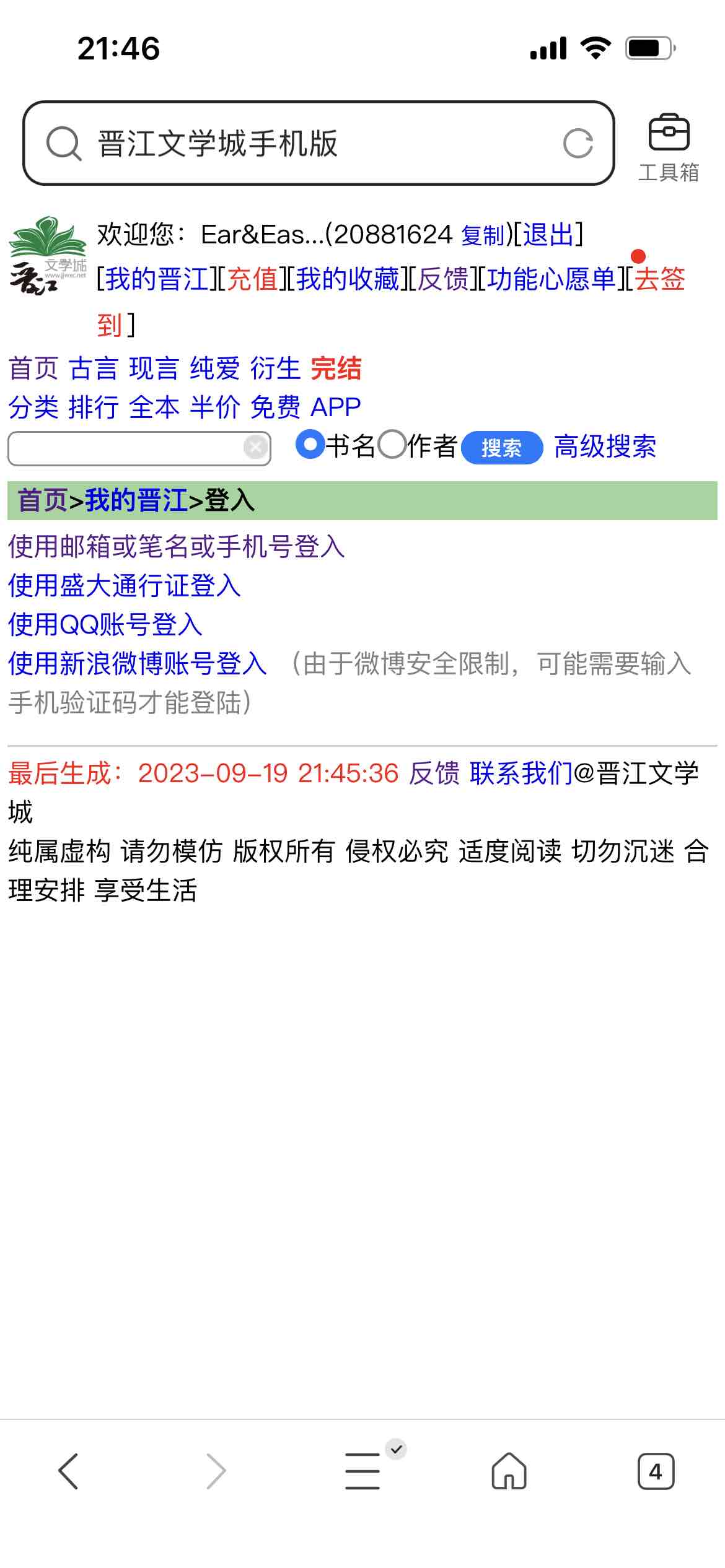
Task: Tap the 退出 logout link
Action: click(x=548, y=235)
